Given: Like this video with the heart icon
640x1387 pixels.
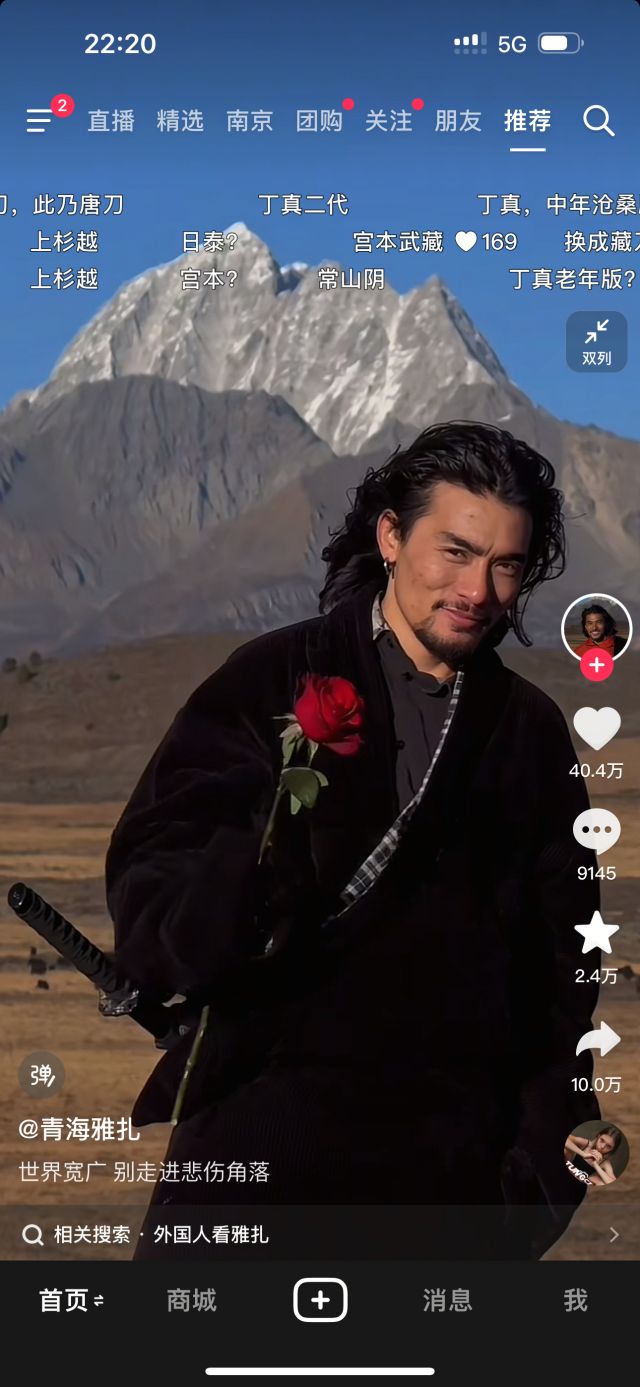Looking at the screenshot, I should [596, 728].
